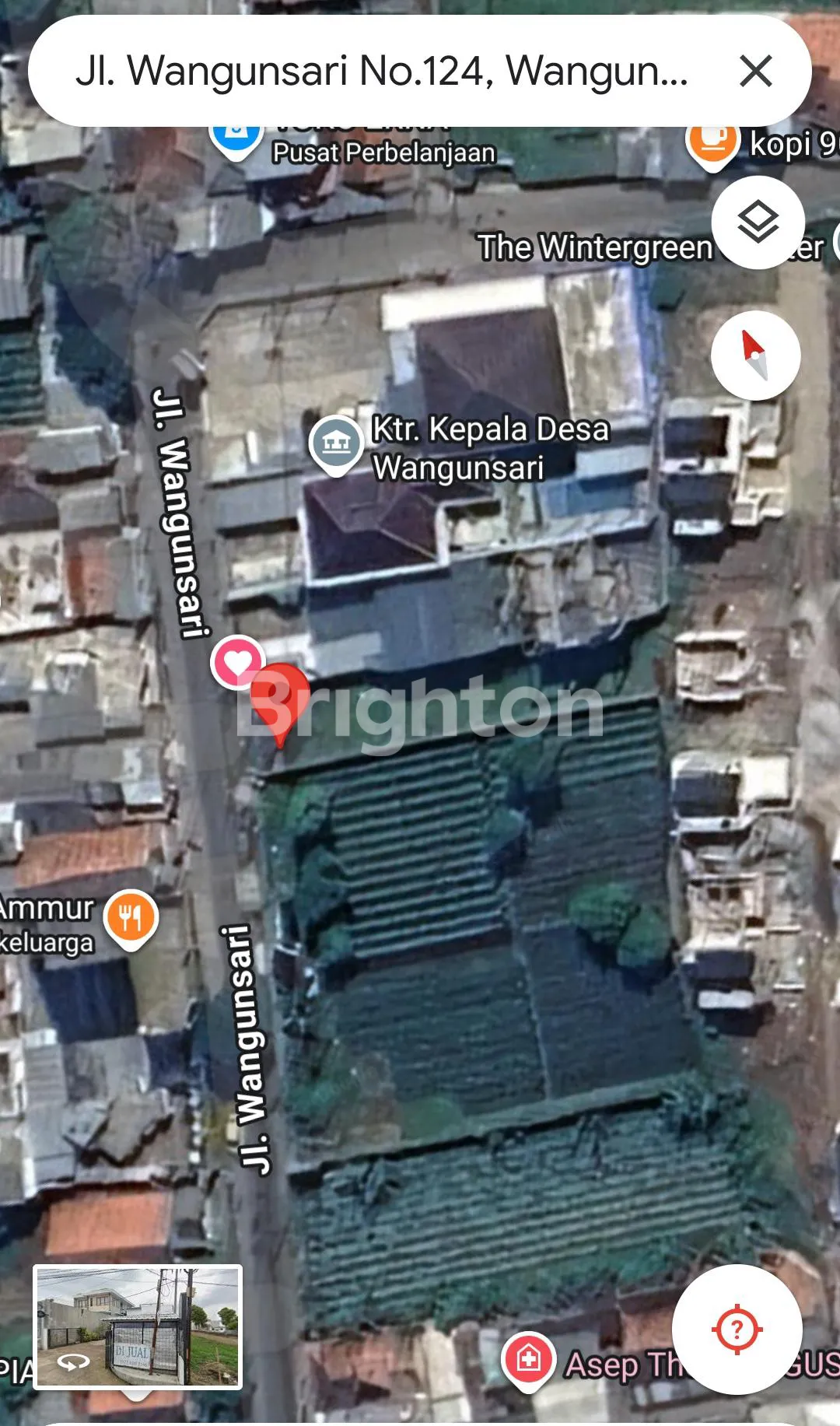The height and width of the screenshot is (1426, 840).
Task: Open the Asep medical place marker
Action: point(529,1358)
